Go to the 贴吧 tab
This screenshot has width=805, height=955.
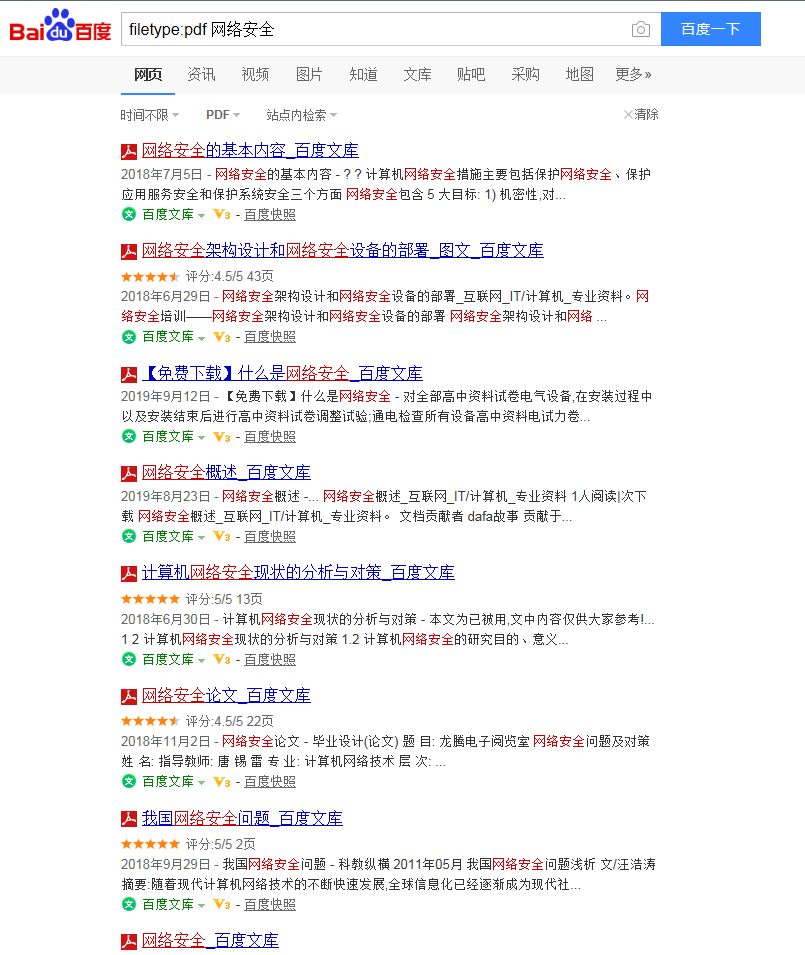471,74
